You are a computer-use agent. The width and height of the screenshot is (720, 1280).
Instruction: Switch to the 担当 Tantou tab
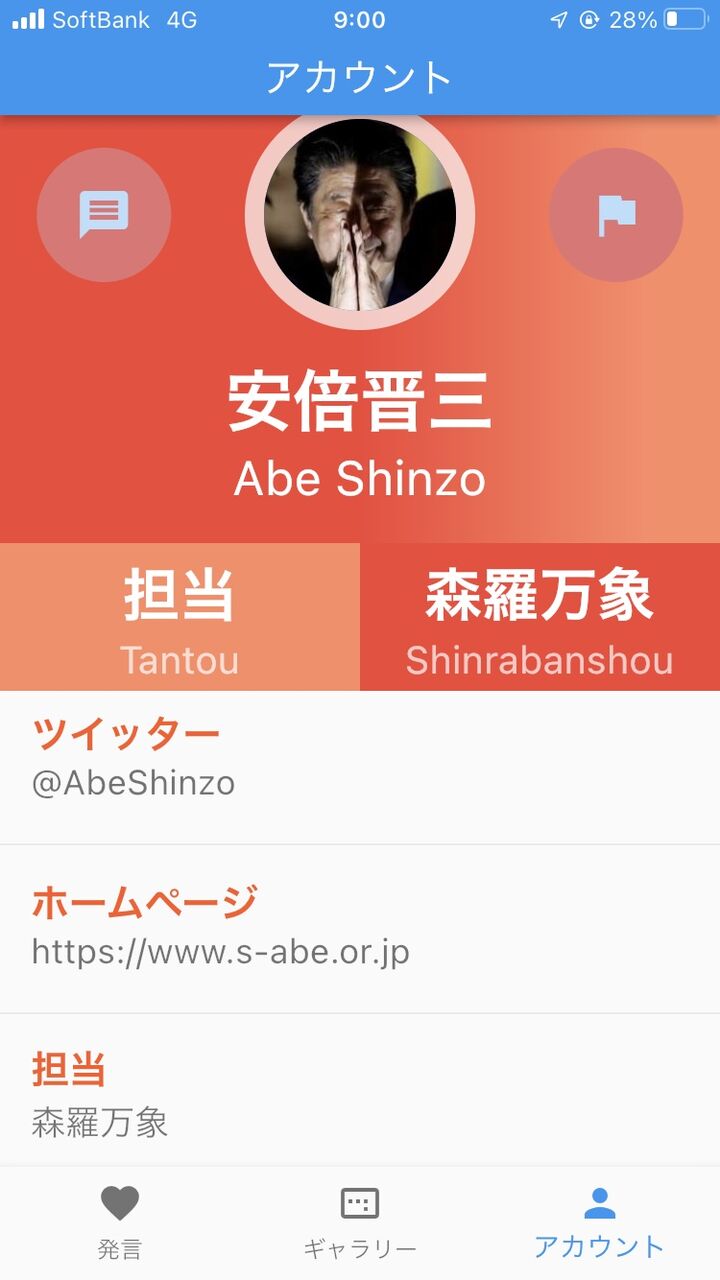click(x=180, y=618)
